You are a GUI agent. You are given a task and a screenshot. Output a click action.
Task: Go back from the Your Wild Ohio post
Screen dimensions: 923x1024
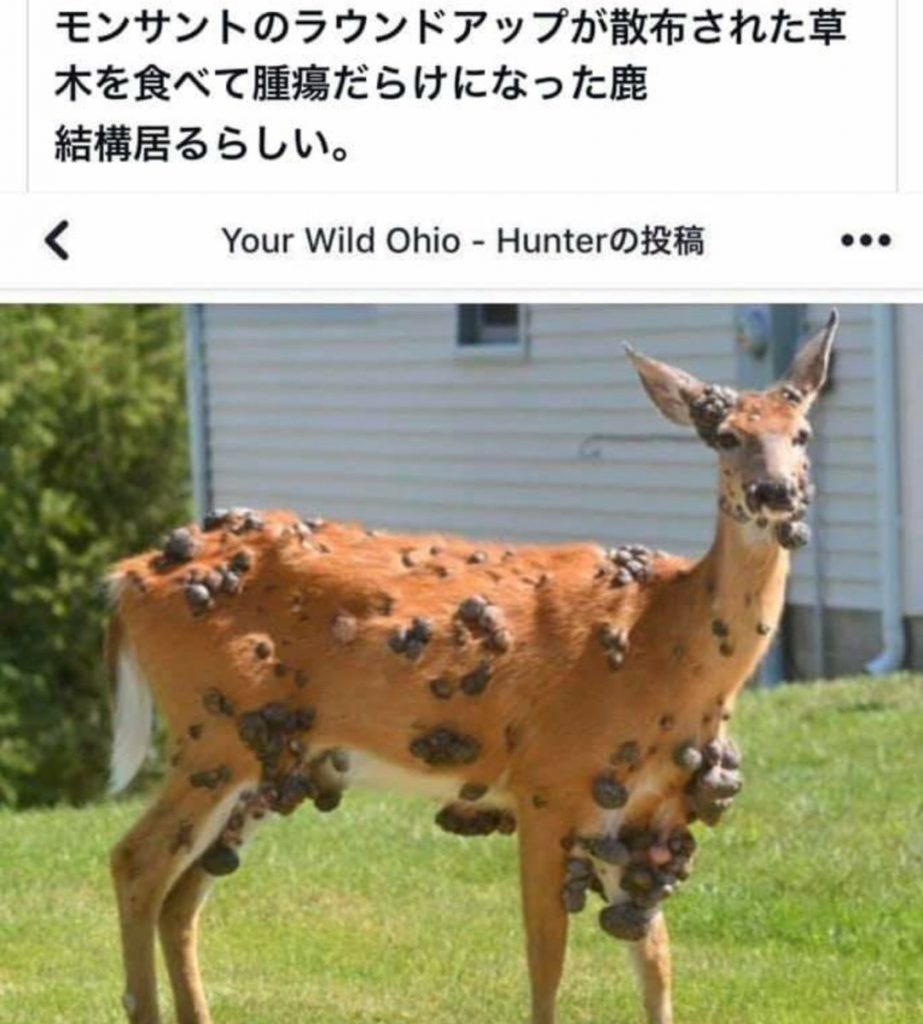click(x=58, y=241)
